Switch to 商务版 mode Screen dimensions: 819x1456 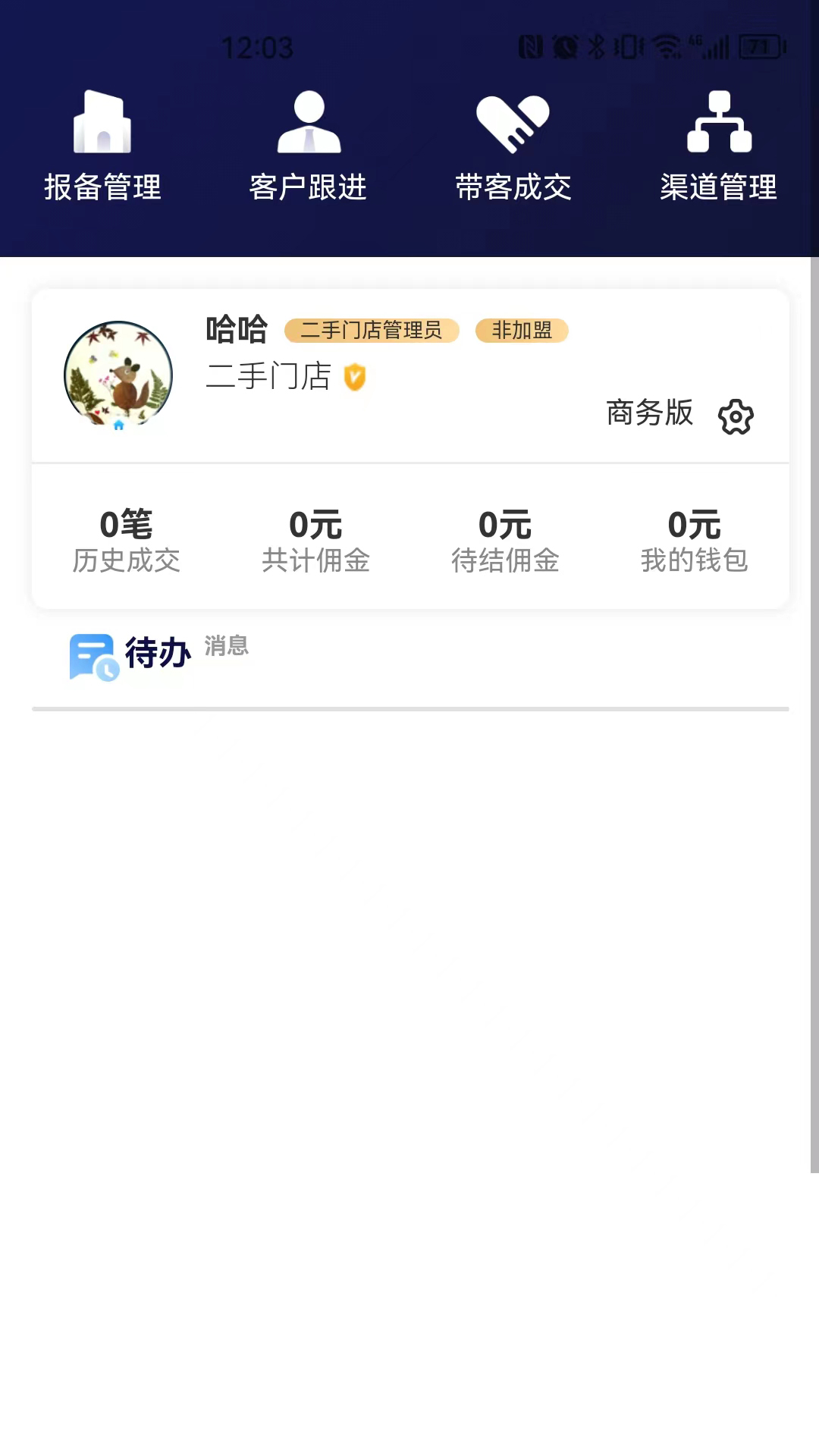point(648,415)
